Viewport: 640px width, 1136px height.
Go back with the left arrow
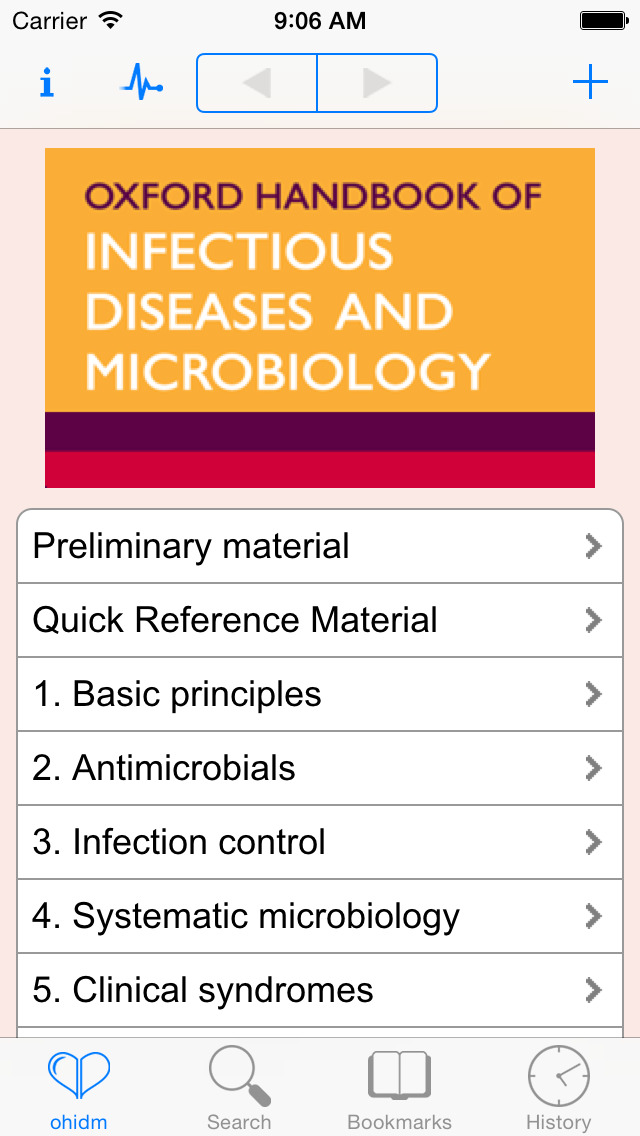tap(257, 82)
